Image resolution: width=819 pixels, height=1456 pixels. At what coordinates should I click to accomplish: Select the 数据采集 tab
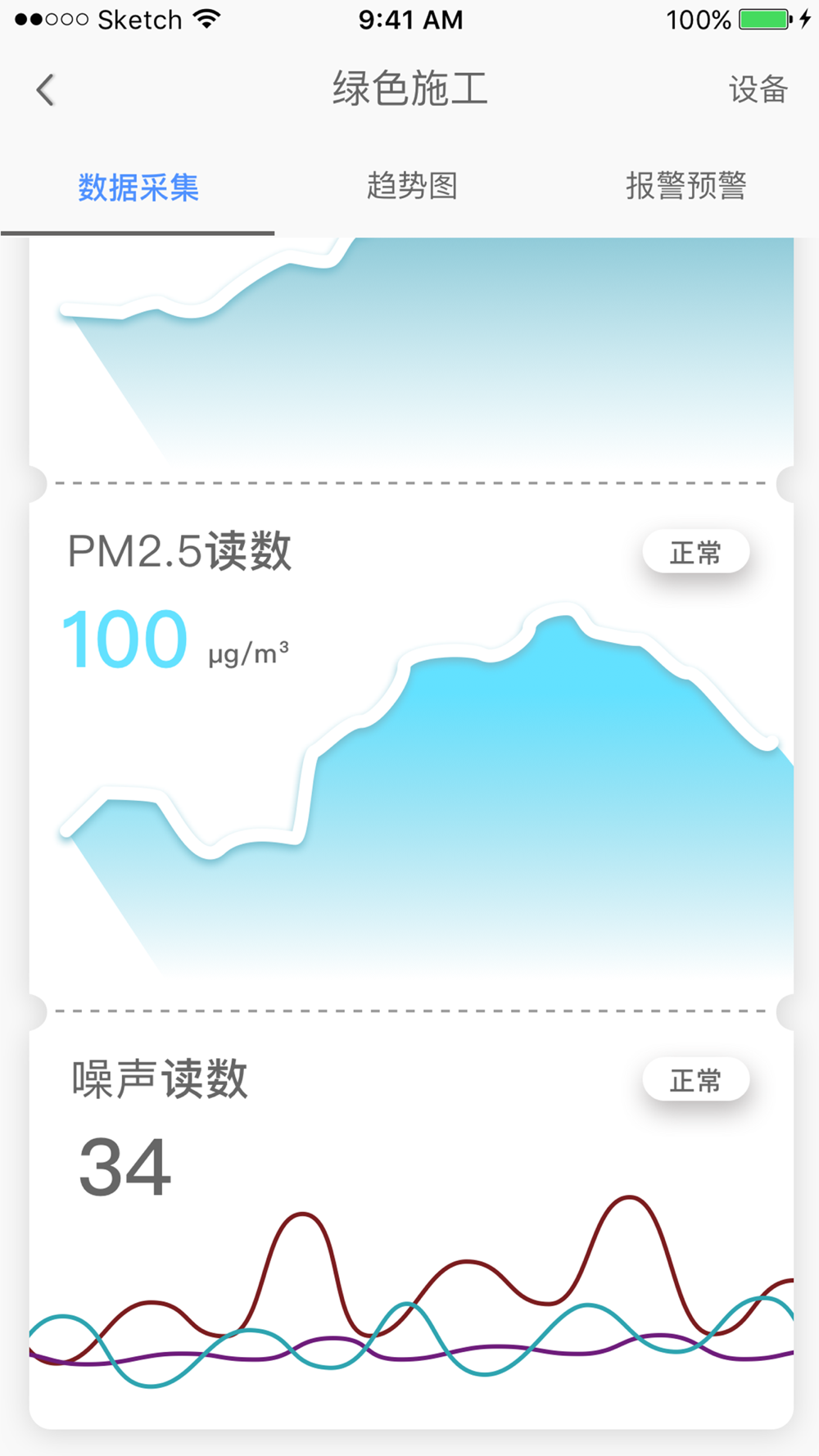point(138,188)
